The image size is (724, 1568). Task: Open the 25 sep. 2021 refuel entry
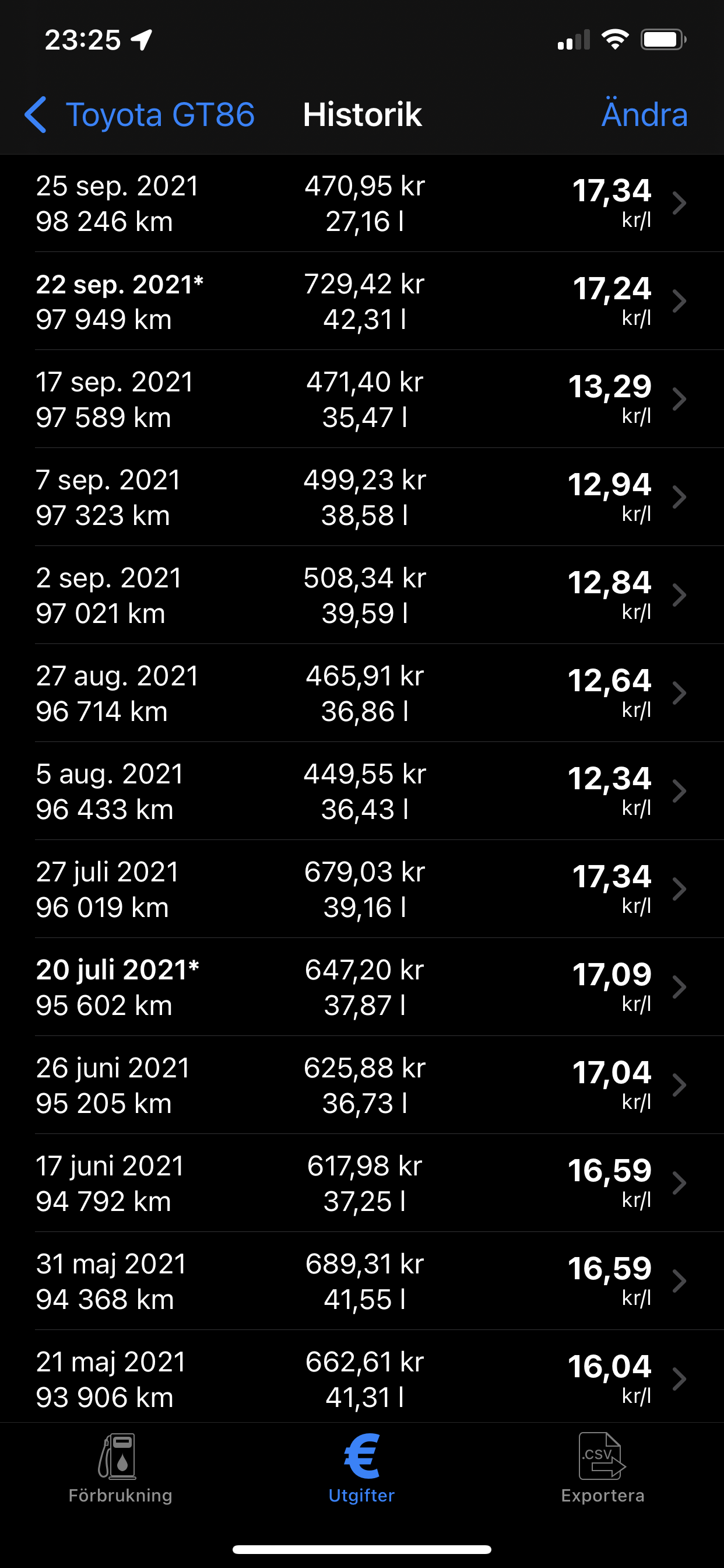(362, 204)
